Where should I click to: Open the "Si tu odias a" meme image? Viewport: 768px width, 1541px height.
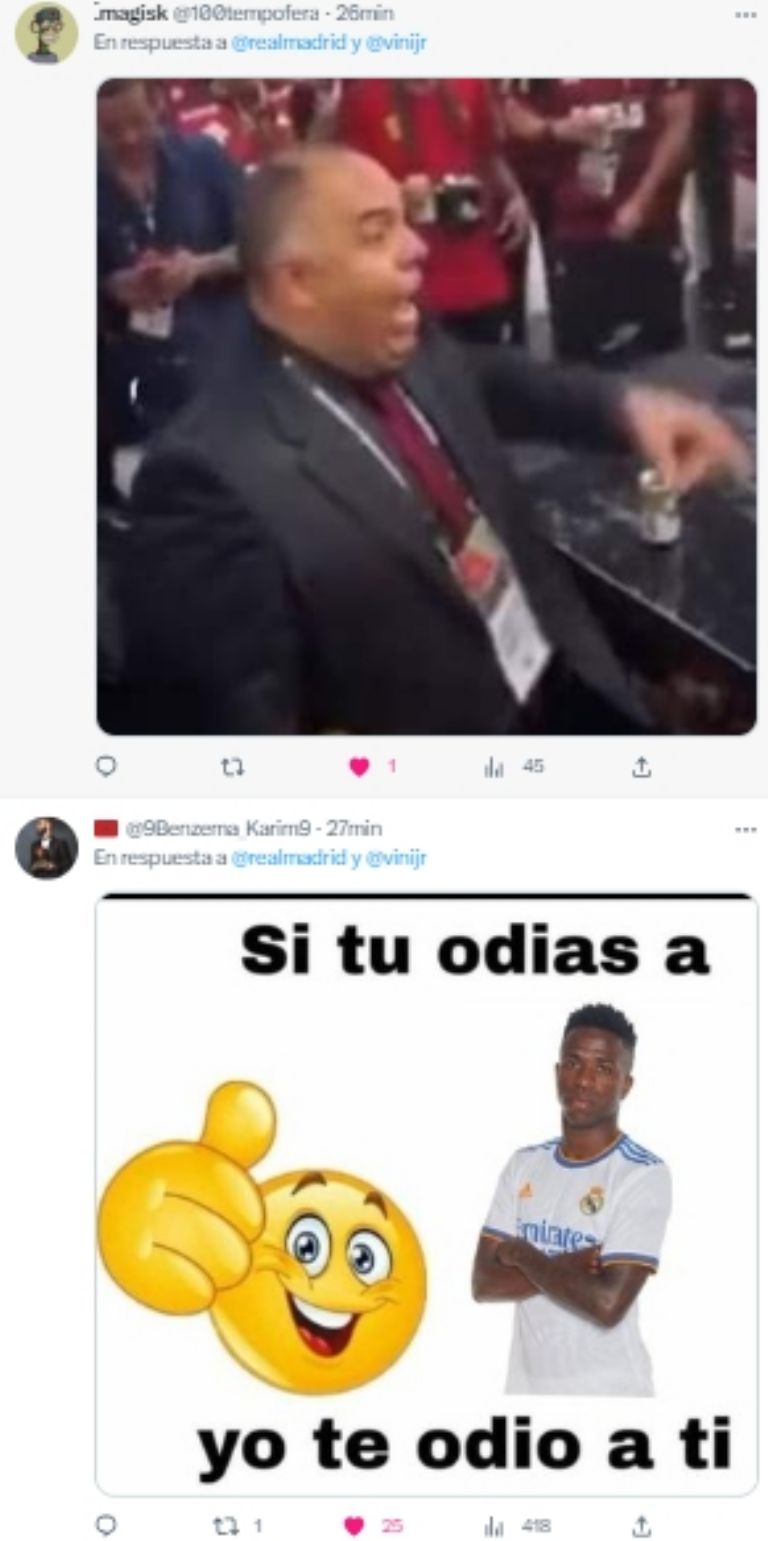[x=426, y=1195]
